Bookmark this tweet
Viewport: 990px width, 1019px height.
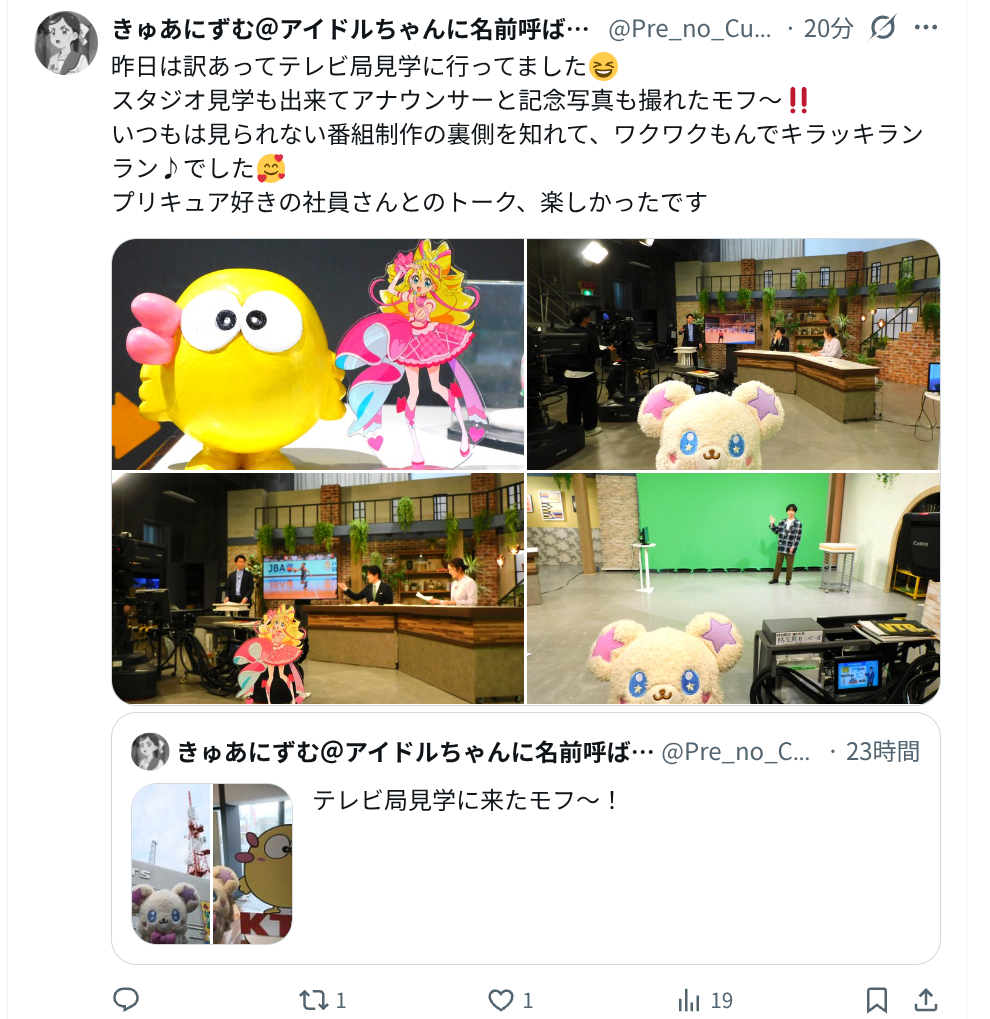[876, 999]
